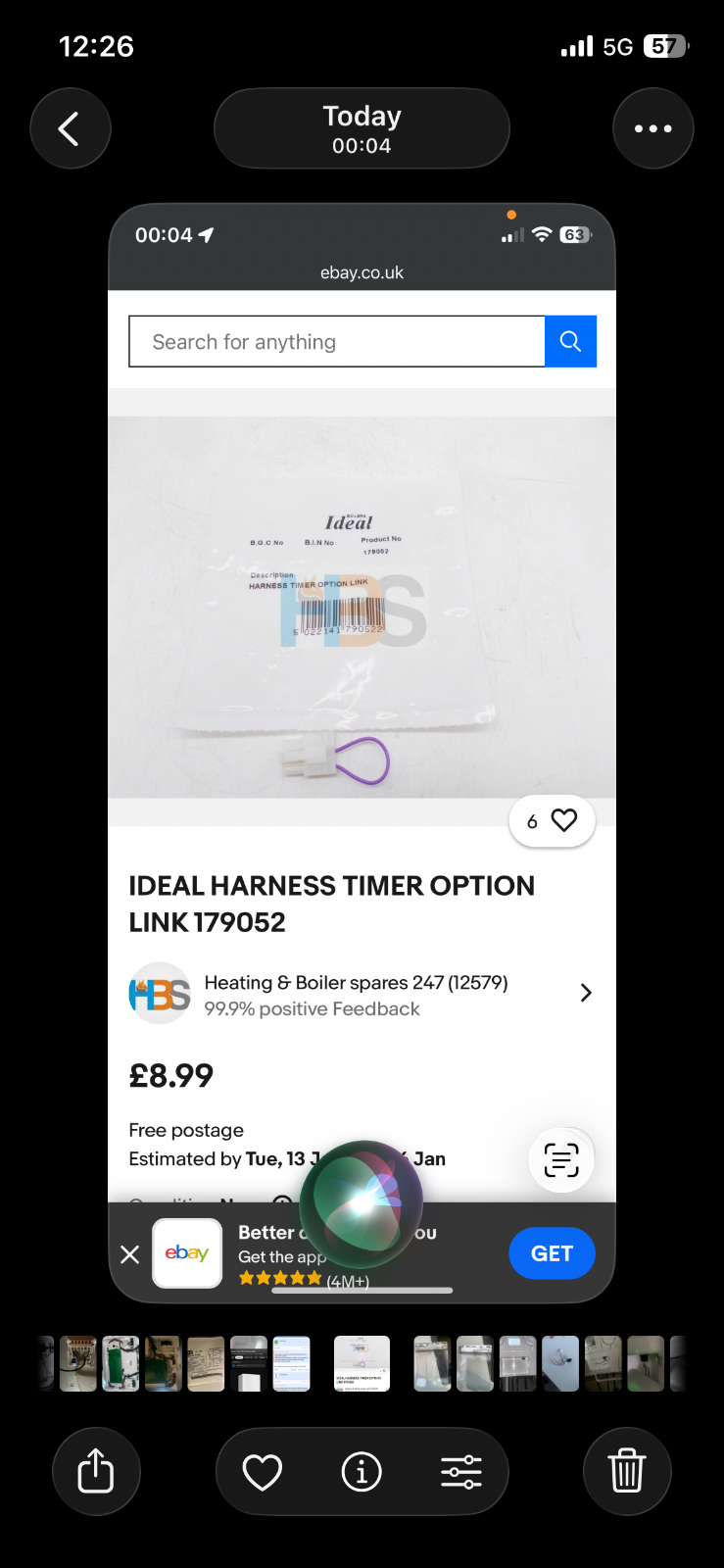724x1568 pixels.
Task: Open the edit adjustments tool
Action: [x=460, y=1471]
